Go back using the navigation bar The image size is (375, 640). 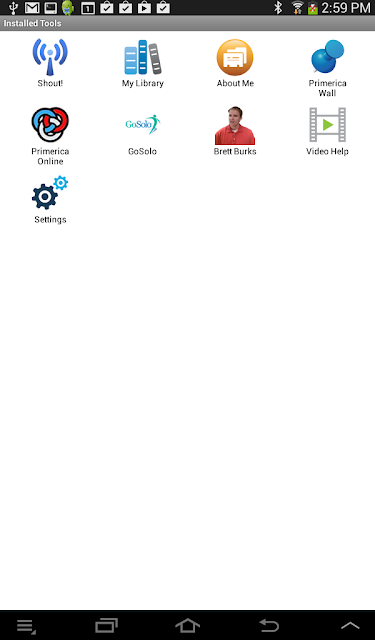(269, 625)
